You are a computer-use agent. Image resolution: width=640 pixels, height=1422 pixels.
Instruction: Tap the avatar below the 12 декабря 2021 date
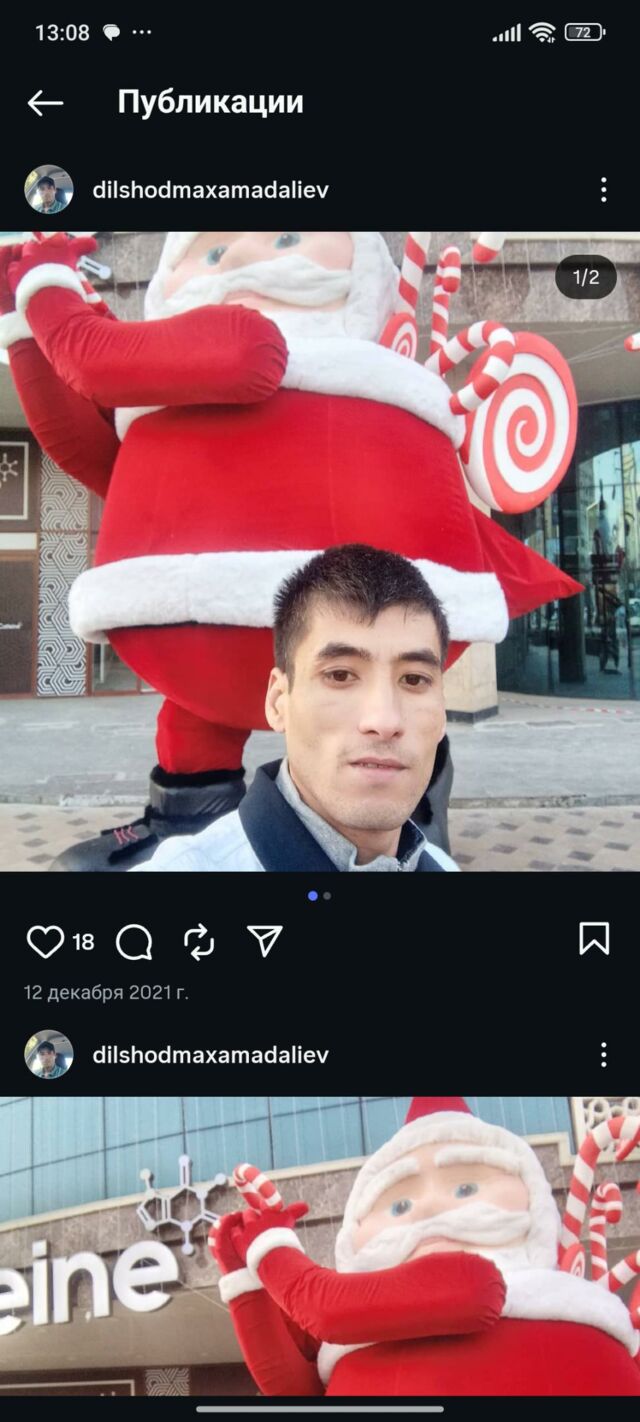tap(49, 1055)
